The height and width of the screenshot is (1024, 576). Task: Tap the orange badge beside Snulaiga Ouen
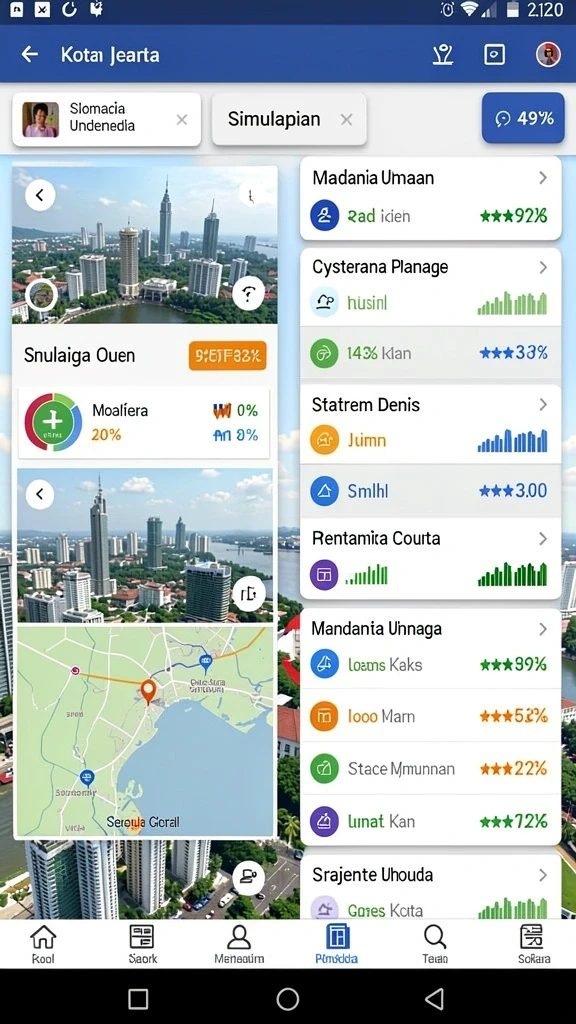coord(227,356)
